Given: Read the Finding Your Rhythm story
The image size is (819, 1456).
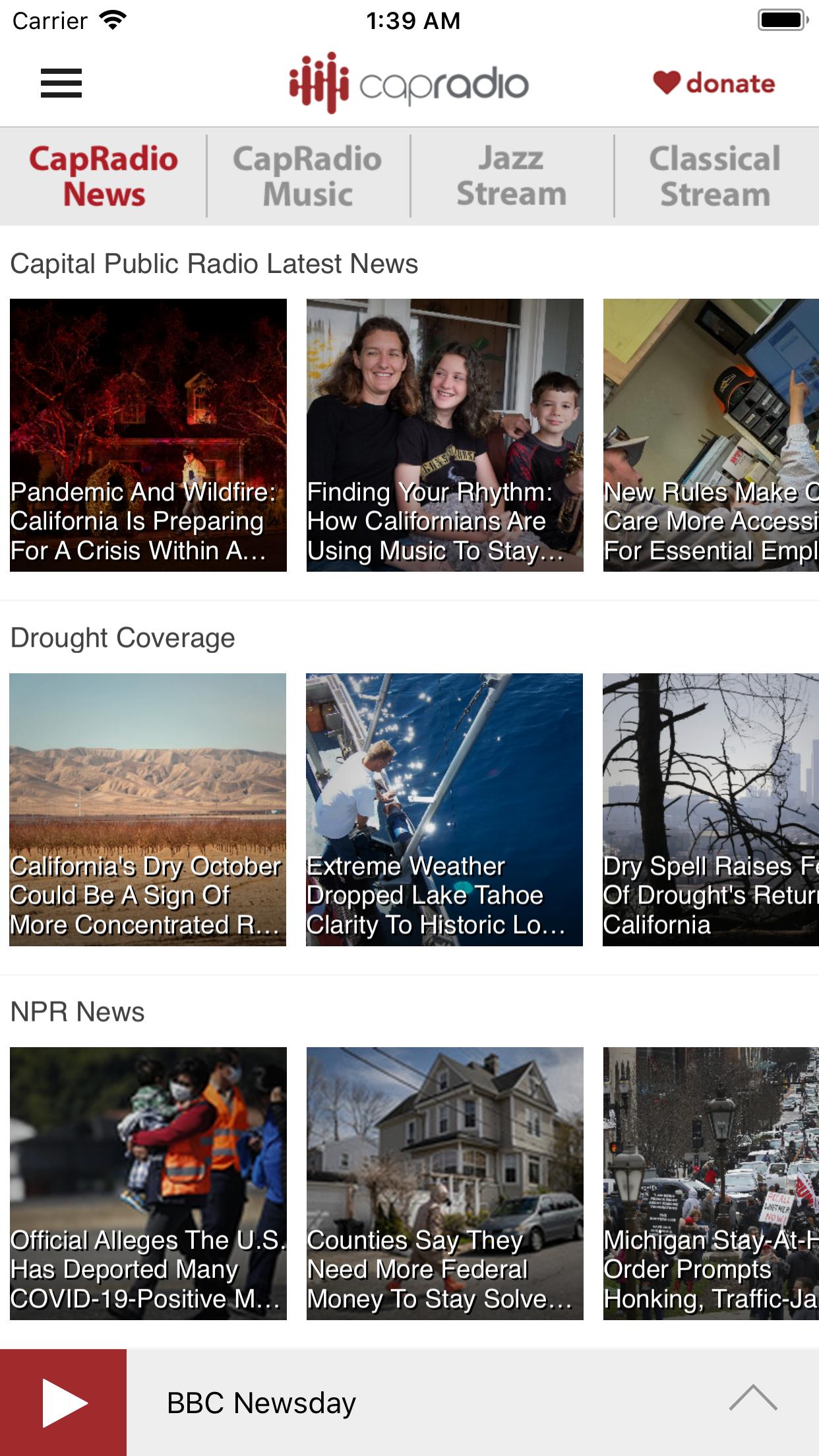Looking at the screenshot, I should (x=445, y=435).
